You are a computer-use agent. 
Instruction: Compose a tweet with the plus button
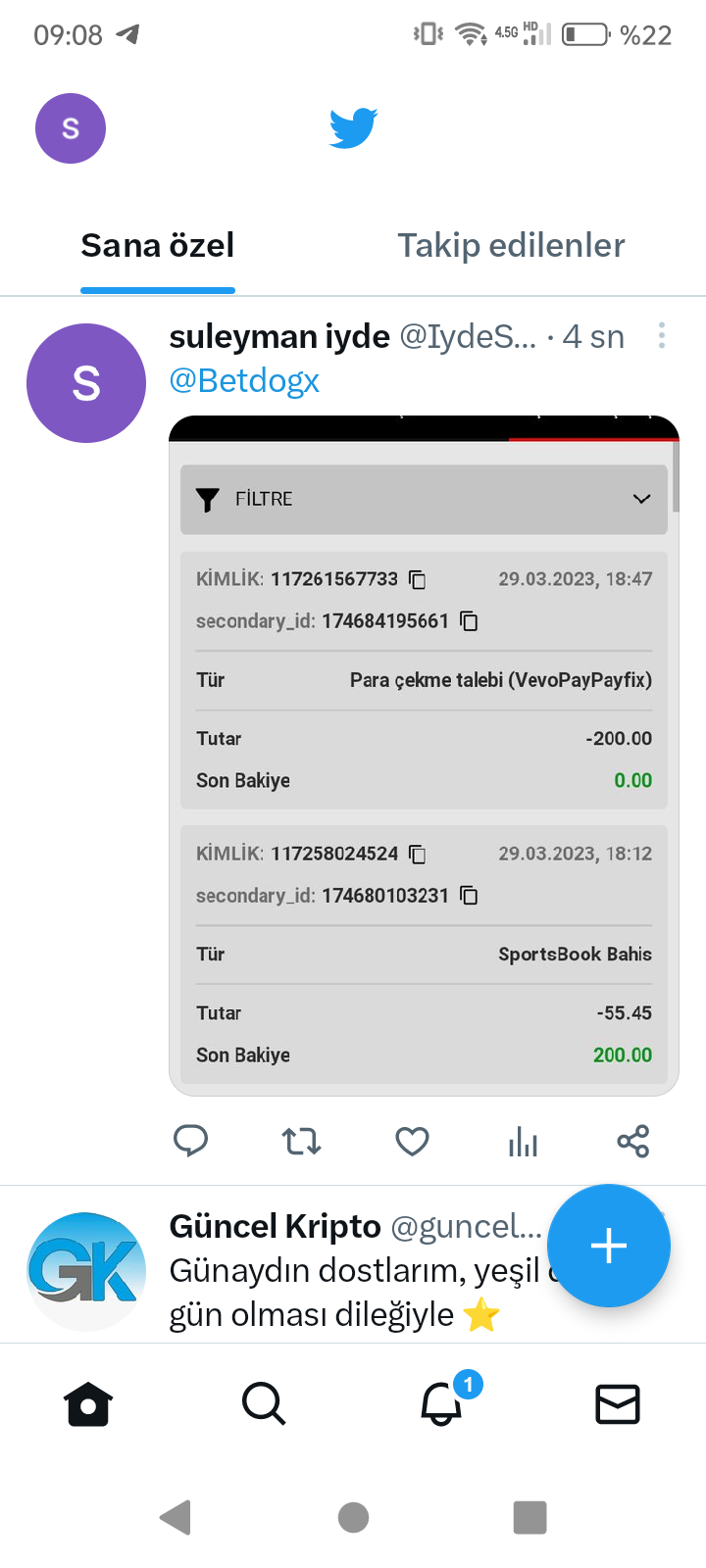(x=609, y=1246)
